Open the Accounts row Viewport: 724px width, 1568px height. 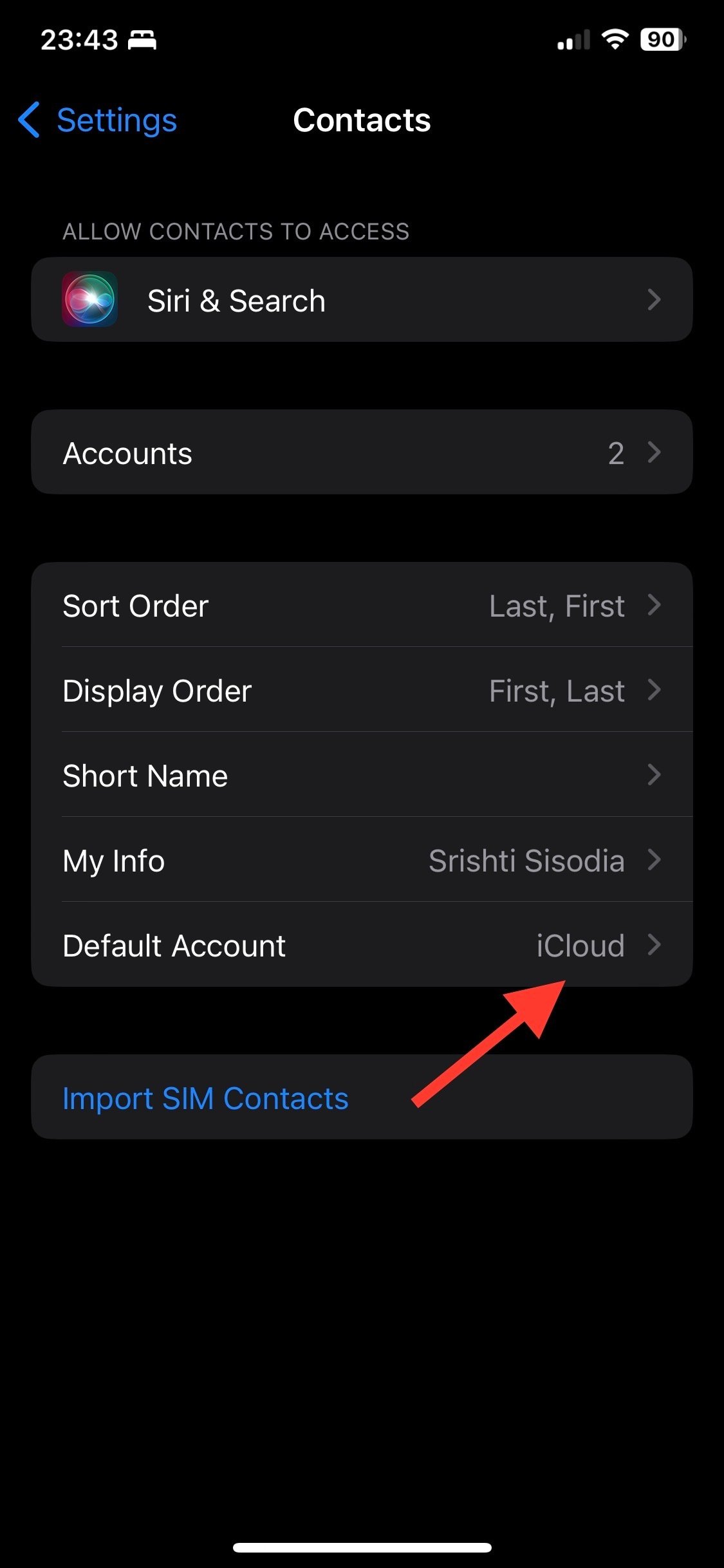point(362,453)
